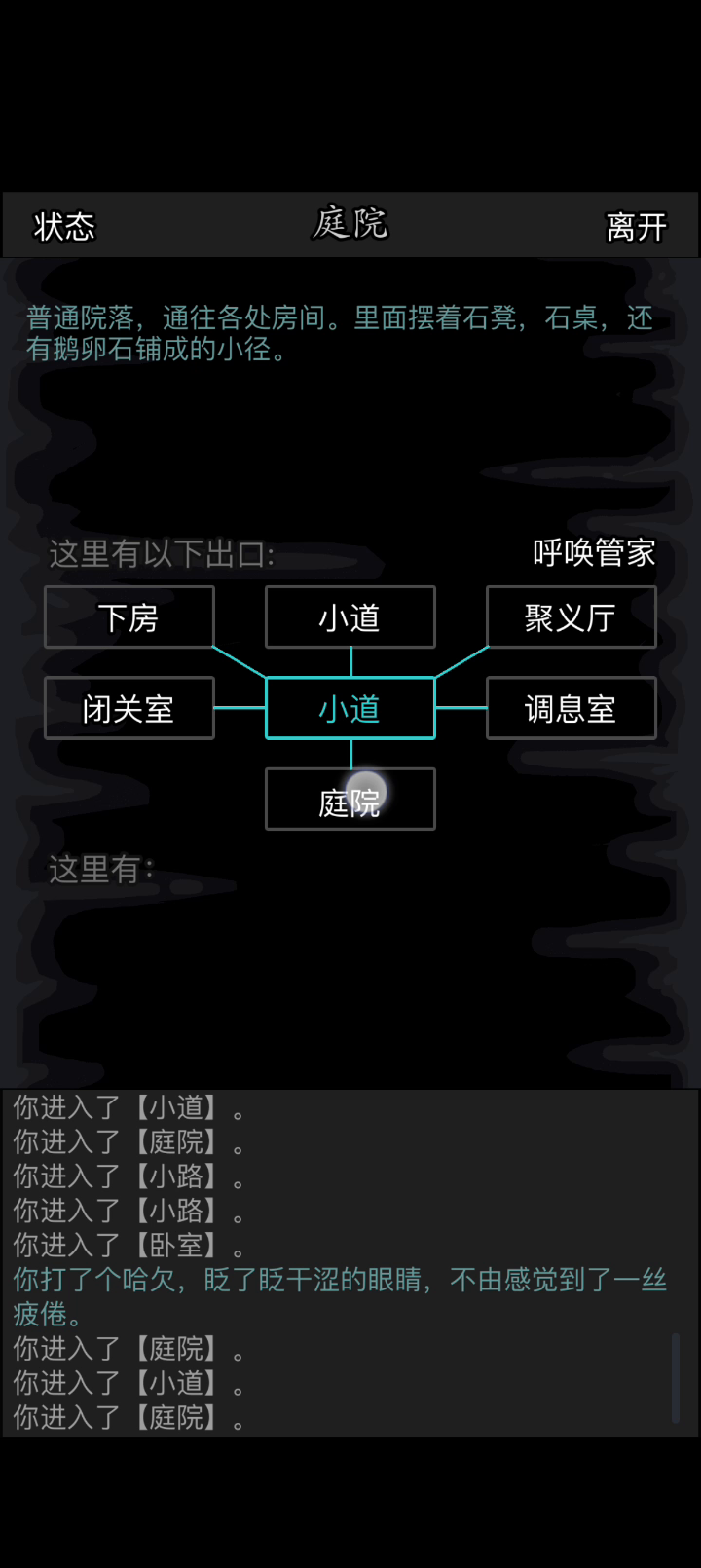Go to the 下房 exit
Viewport: 701px width, 1568px height.
[129, 617]
